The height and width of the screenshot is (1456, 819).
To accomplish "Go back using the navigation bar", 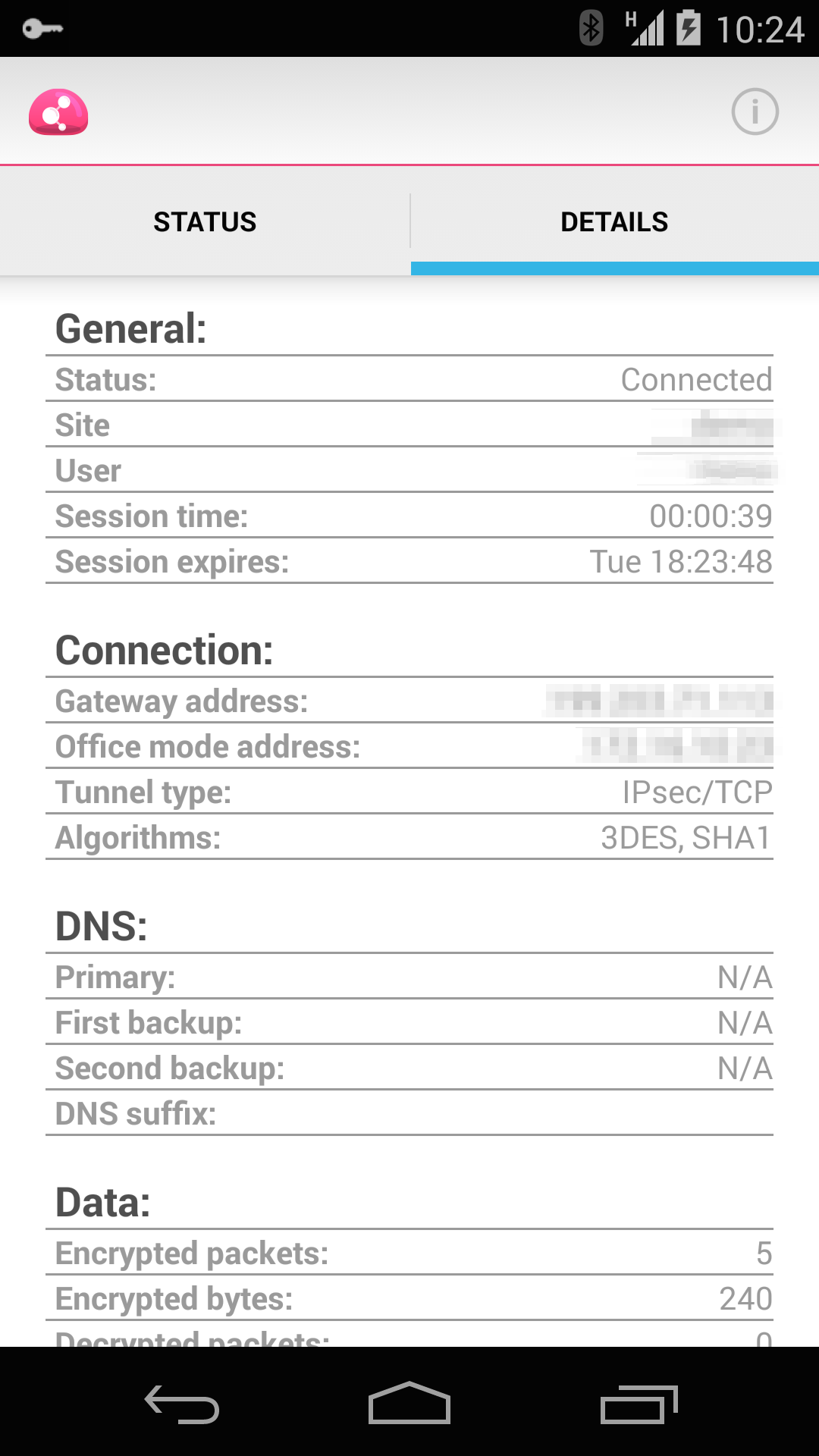I will point(182,1403).
